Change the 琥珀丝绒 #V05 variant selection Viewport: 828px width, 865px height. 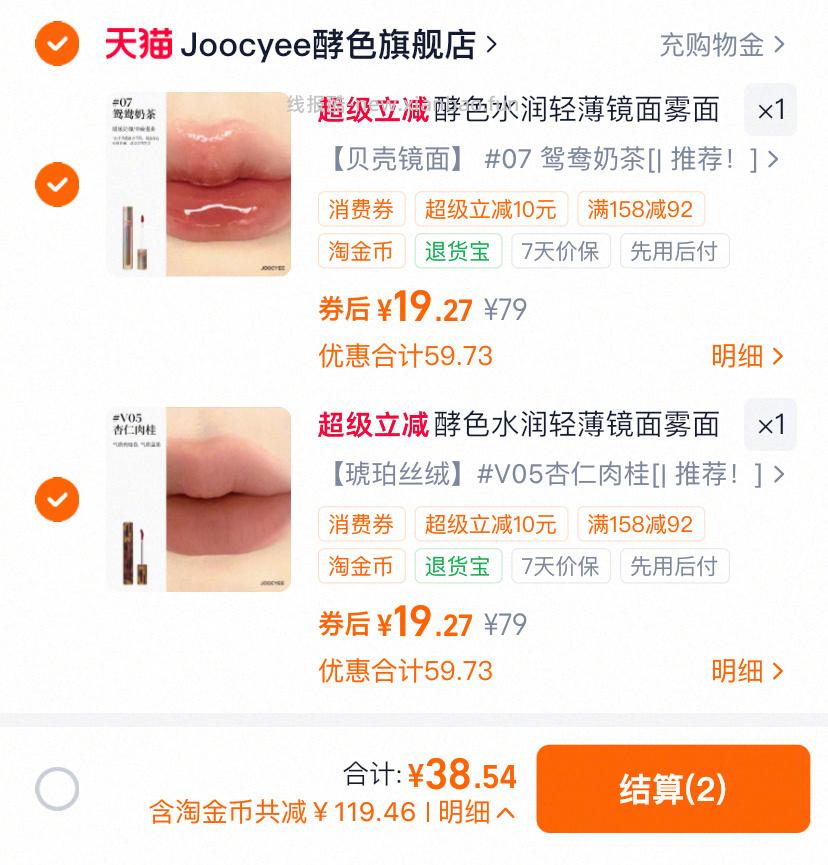pyautogui.click(x=550, y=474)
